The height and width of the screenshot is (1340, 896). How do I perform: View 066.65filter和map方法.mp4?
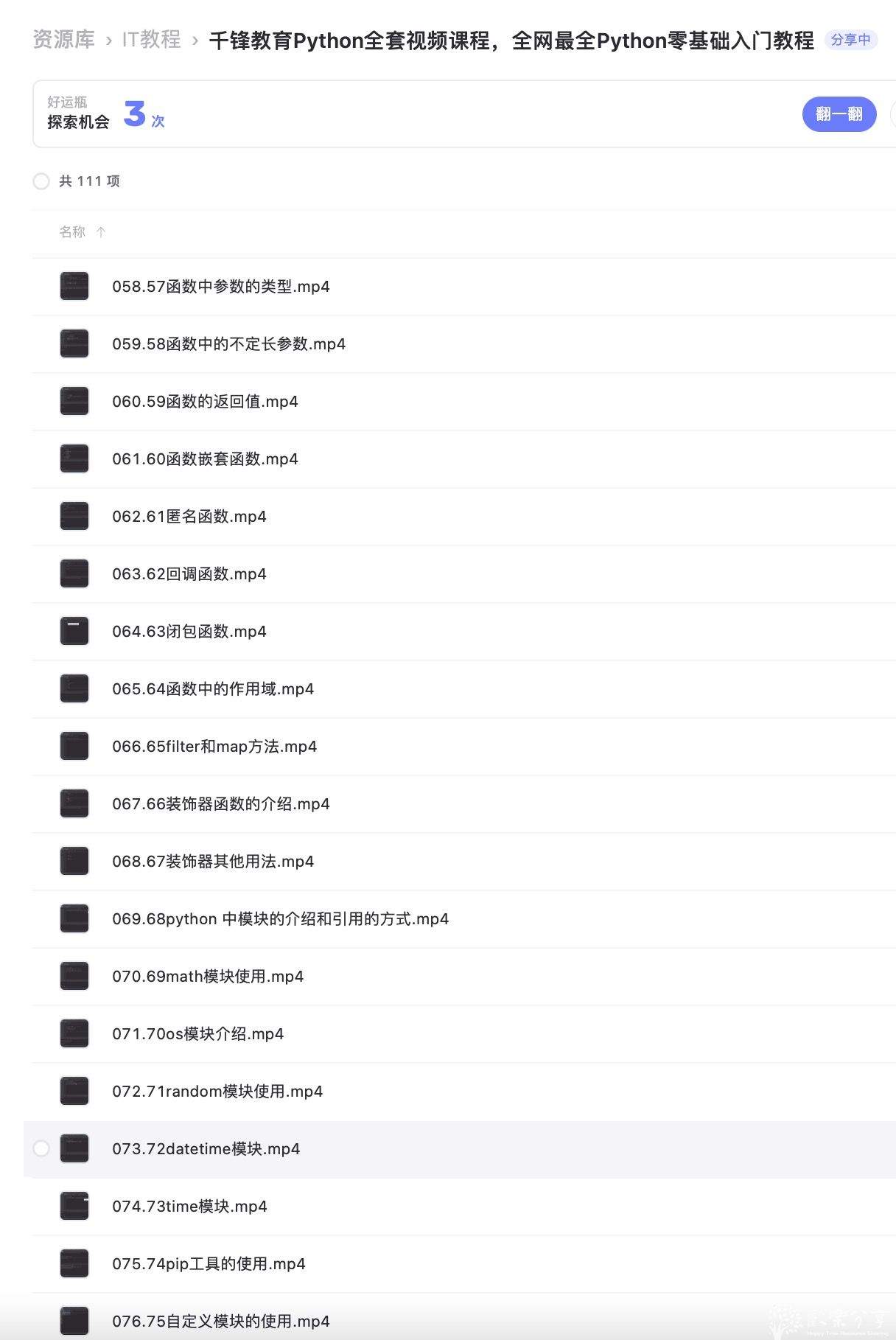coord(214,747)
